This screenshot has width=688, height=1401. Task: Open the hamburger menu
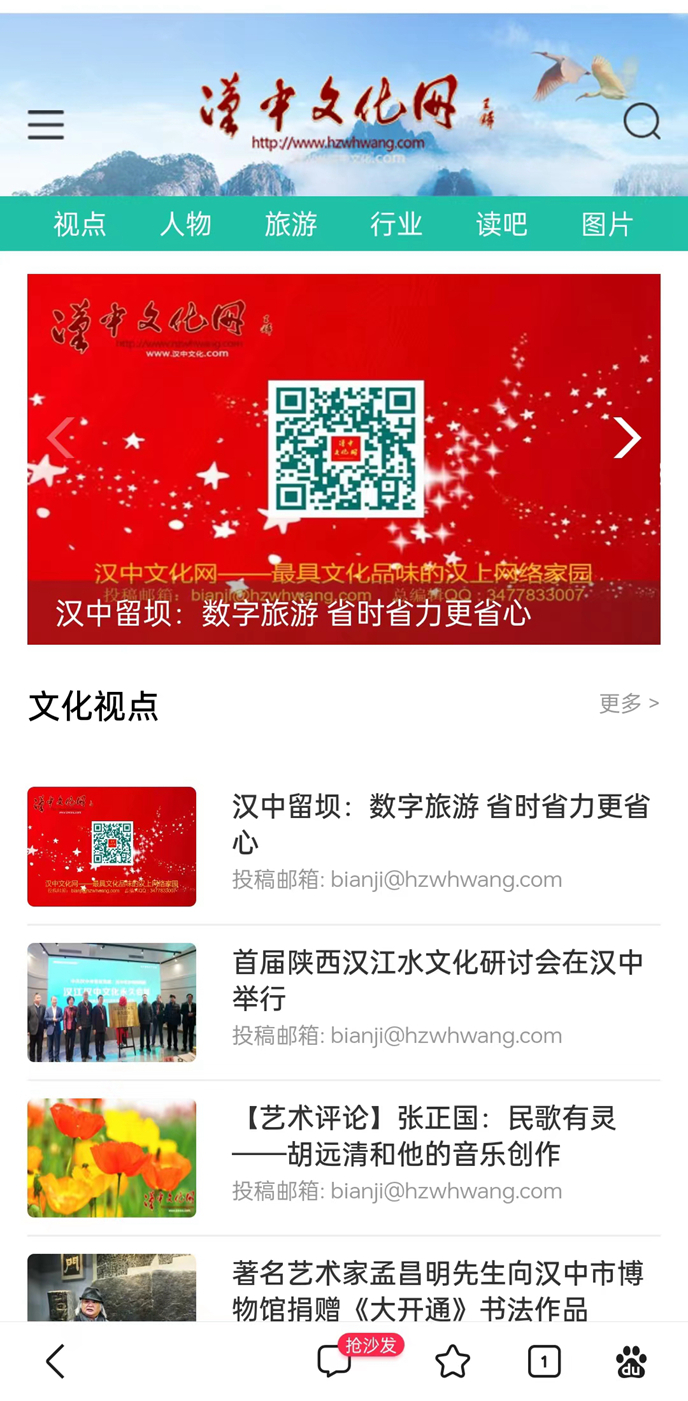[x=46, y=125]
